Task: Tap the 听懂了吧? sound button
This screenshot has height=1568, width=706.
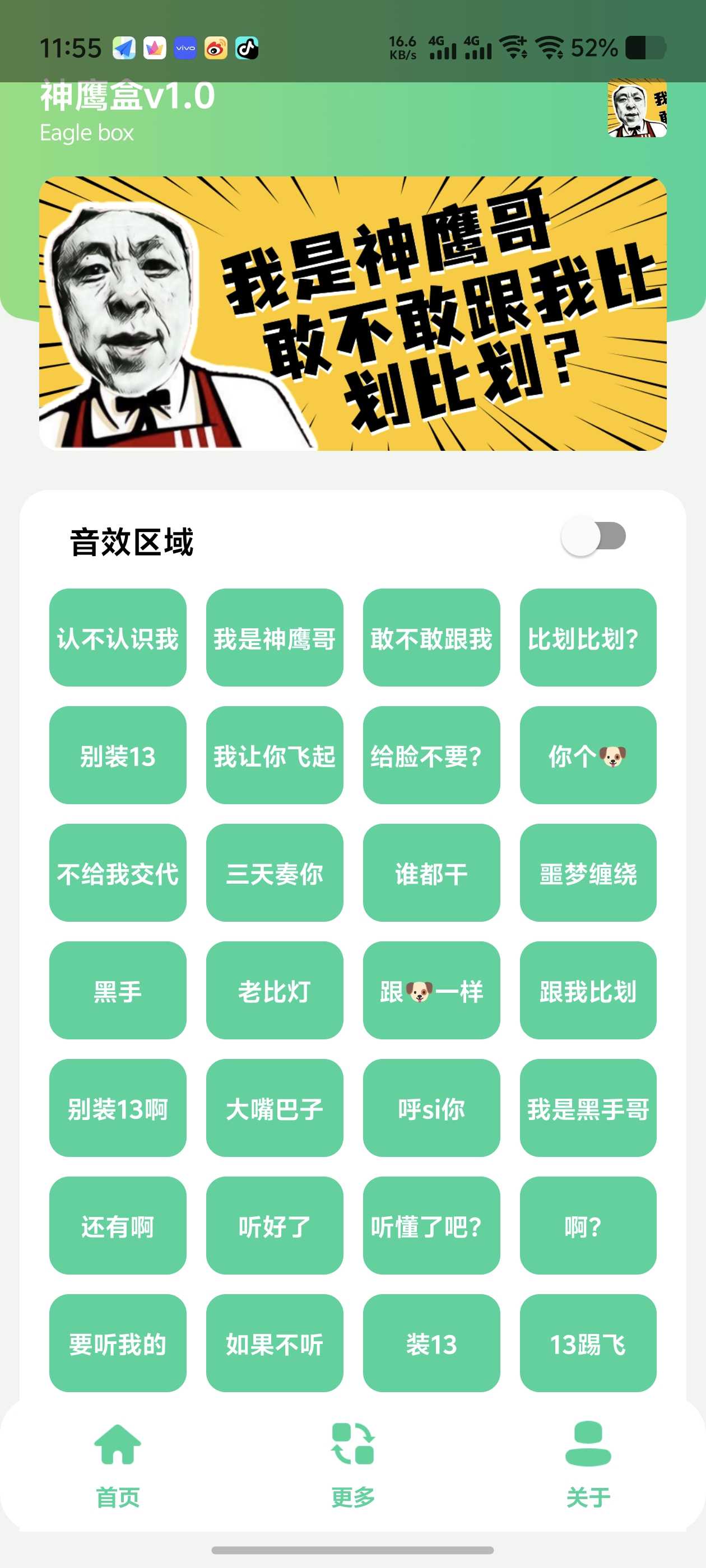Action: (431, 1225)
